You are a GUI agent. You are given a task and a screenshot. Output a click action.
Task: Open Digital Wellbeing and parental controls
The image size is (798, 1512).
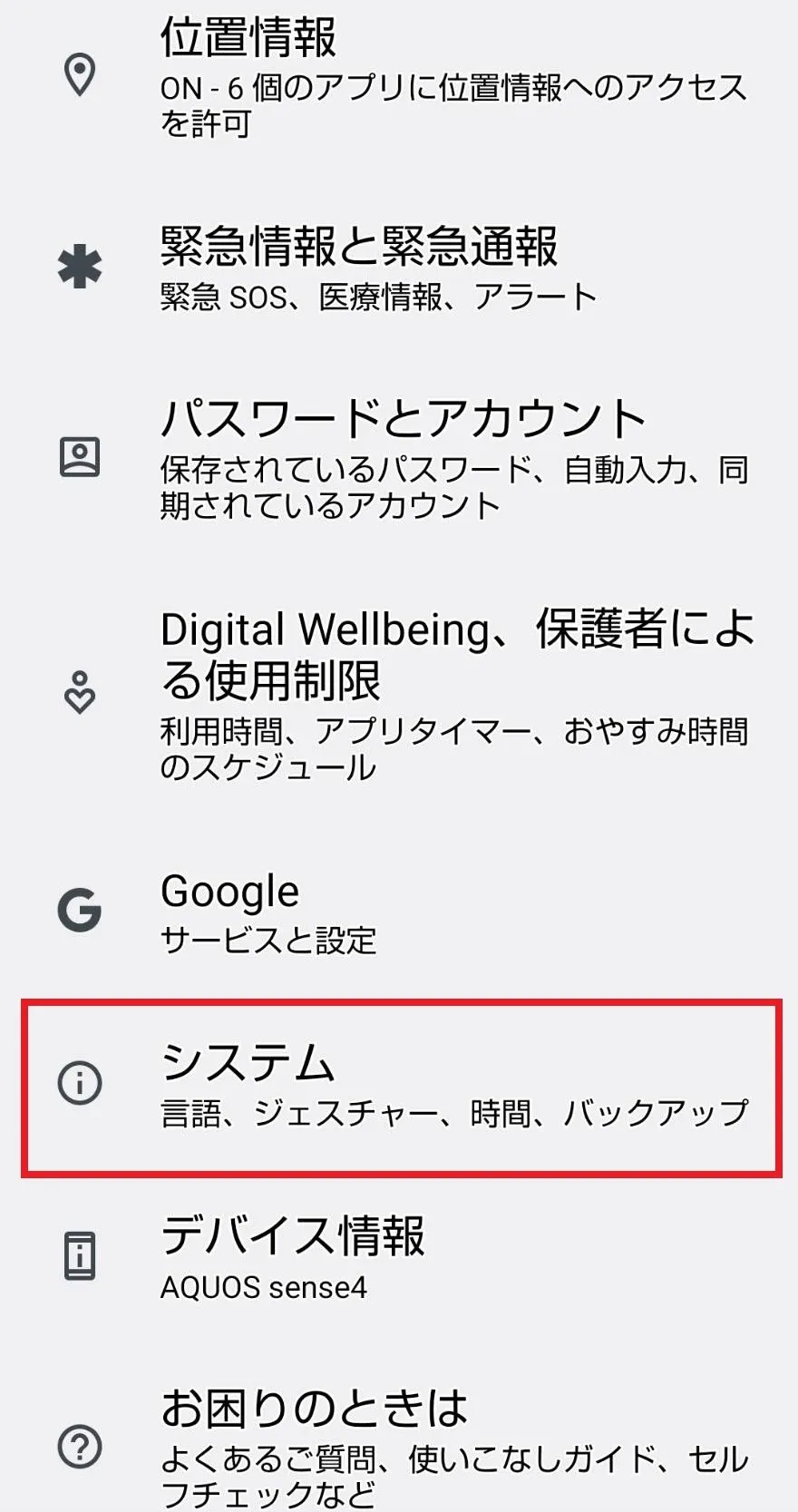pos(399,694)
